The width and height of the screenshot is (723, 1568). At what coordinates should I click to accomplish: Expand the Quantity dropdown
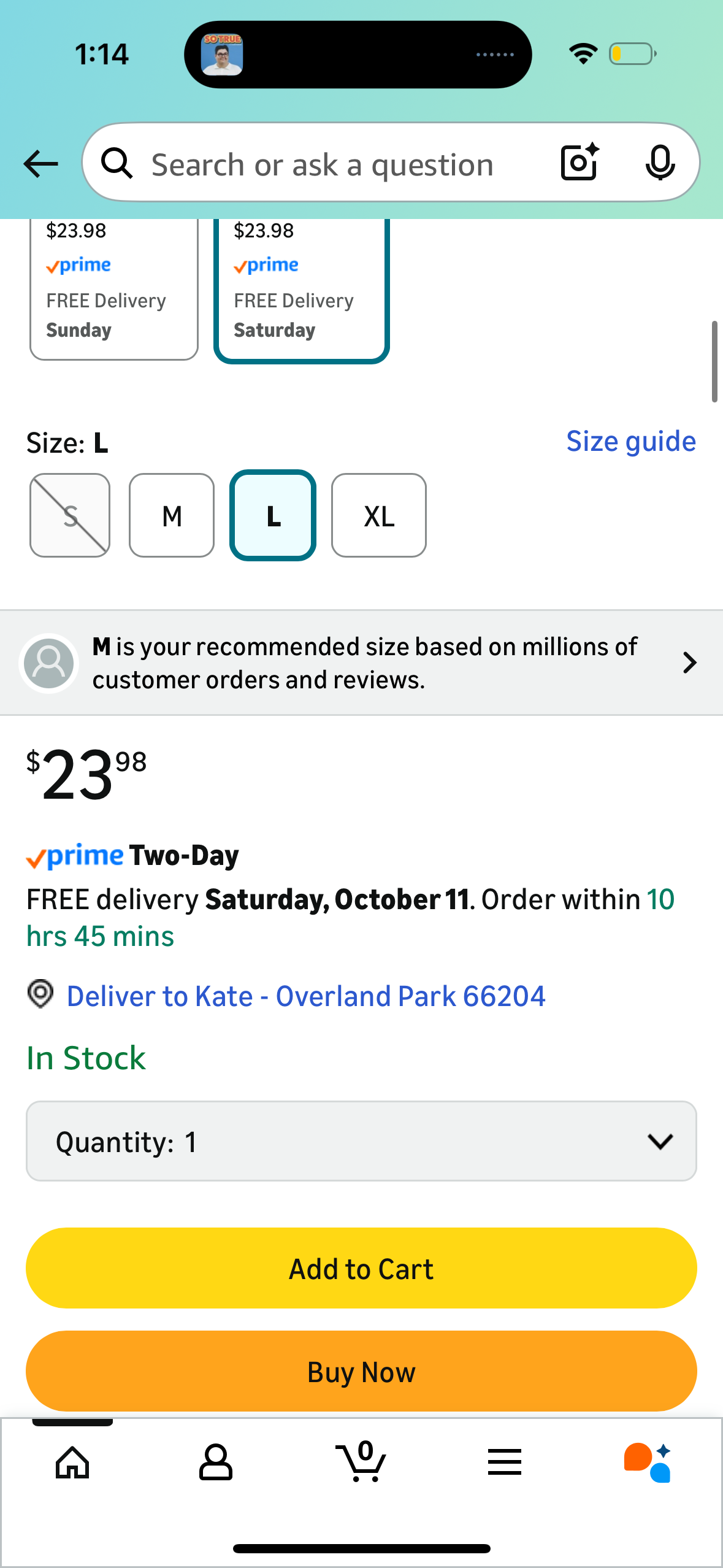pyautogui.click(x=361, y=1141)
